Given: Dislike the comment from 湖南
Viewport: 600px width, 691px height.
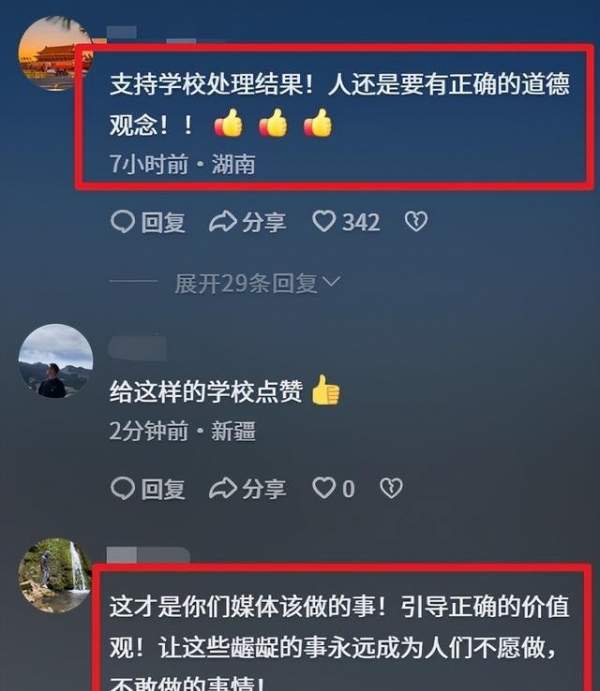Looking at the screenshot, I should 416,222.
